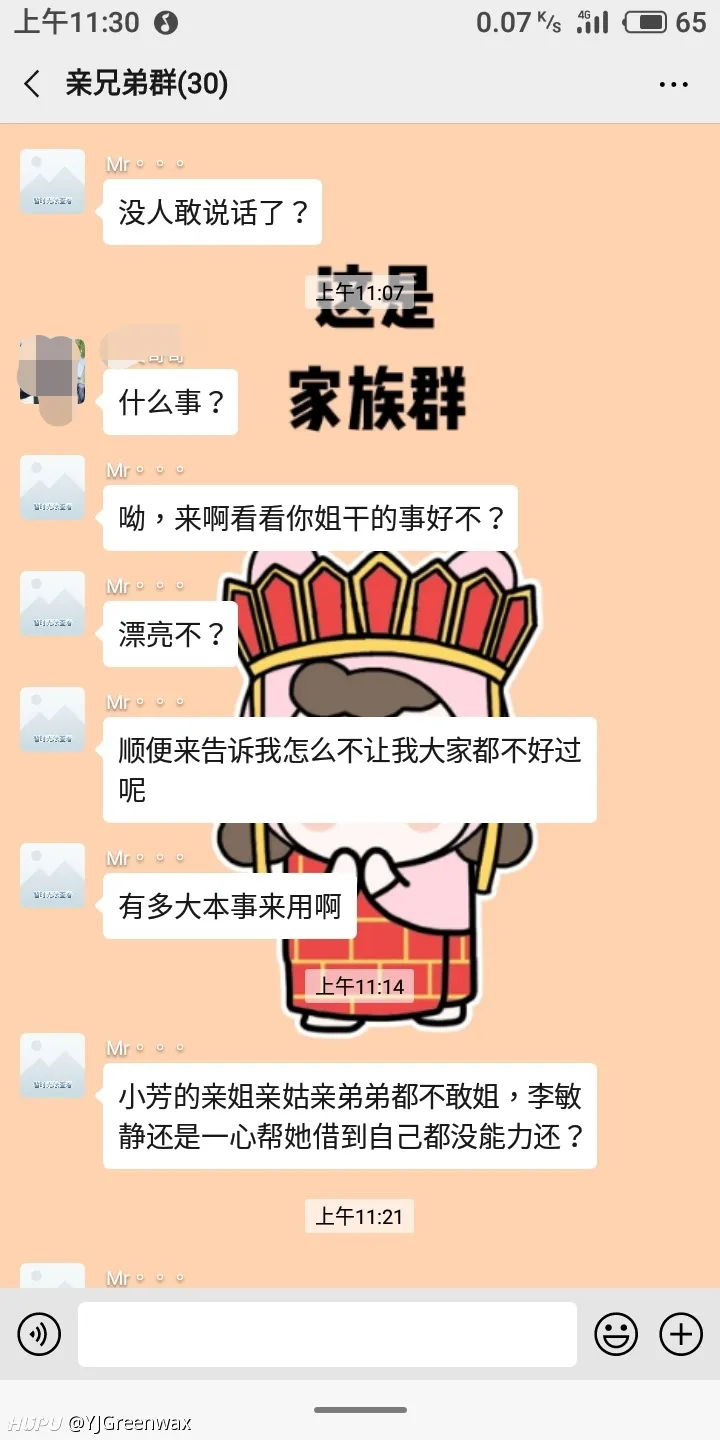Open the emoji sticker panel
Viewport: 720px width, 1440px height.
pos(616,1334)
